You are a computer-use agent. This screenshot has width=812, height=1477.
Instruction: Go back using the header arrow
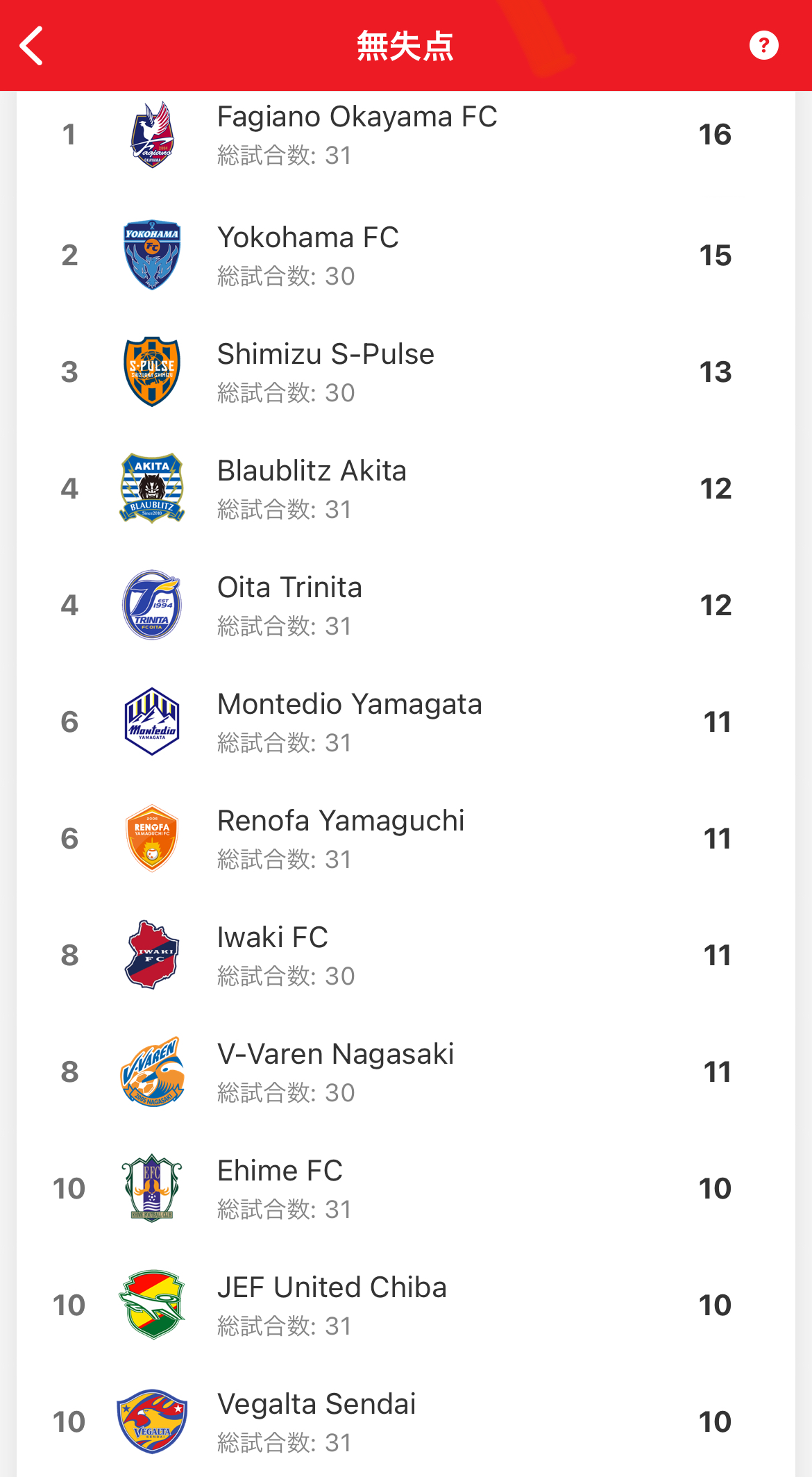tap(32, 46)
